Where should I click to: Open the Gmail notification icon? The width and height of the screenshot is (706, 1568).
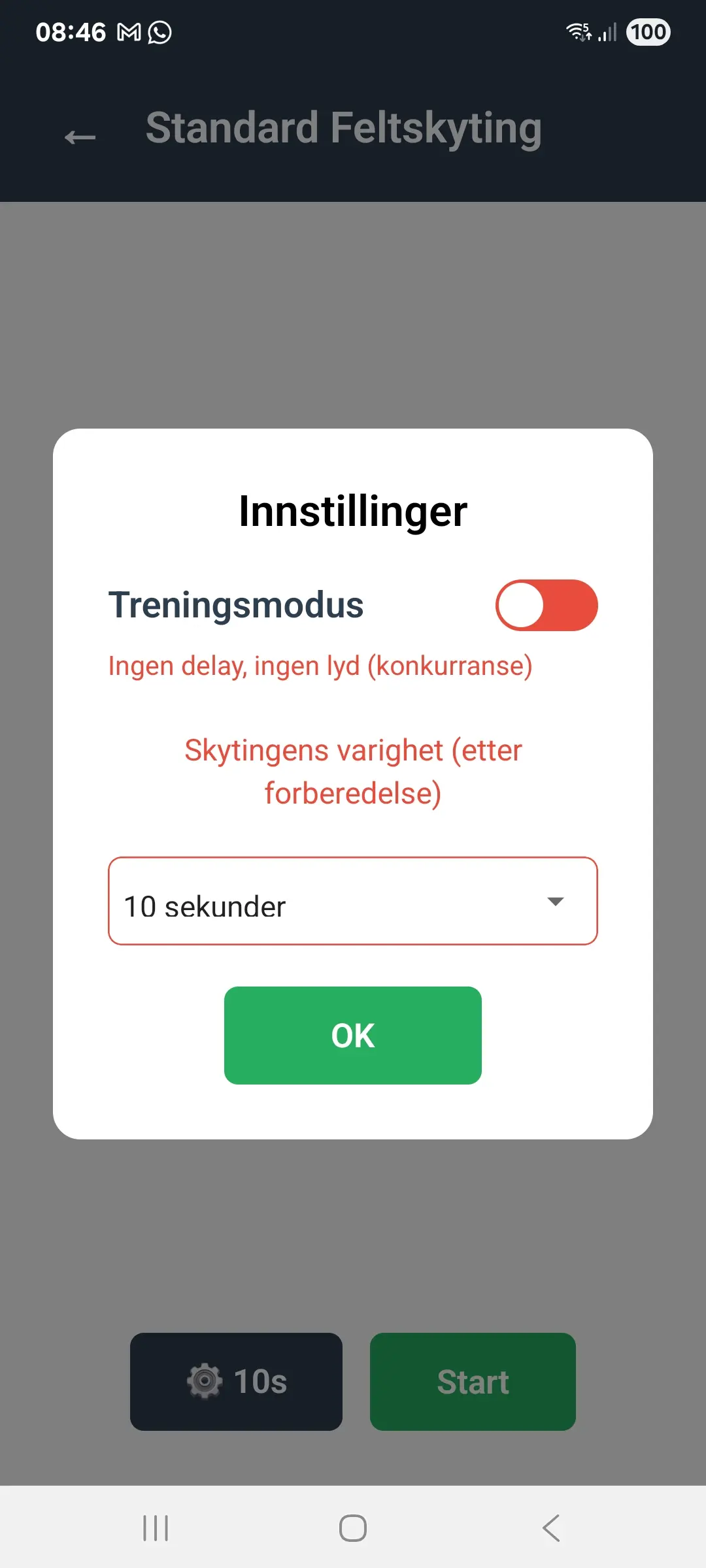[x=128, y=31]
